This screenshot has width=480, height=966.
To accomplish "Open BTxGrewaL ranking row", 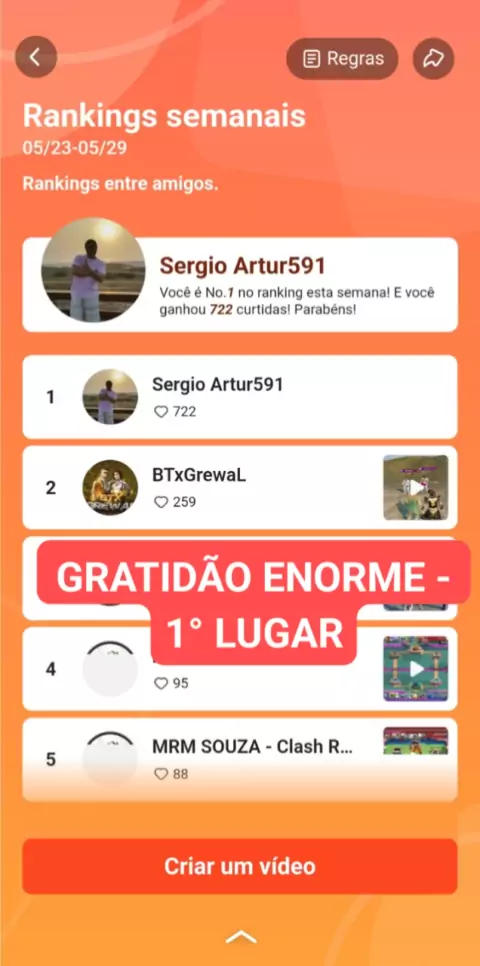I will click(x=240, y=487).
